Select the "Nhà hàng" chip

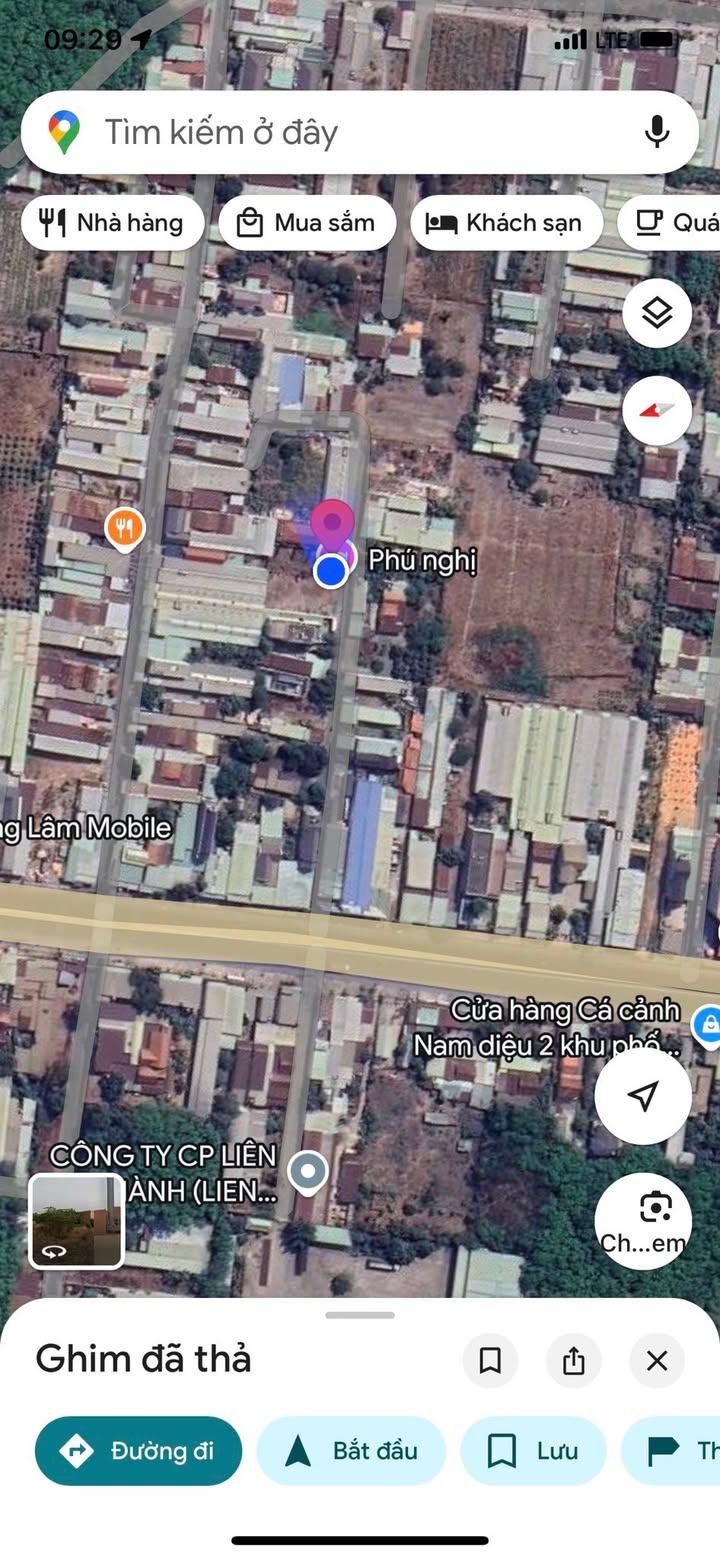point(112,222)
